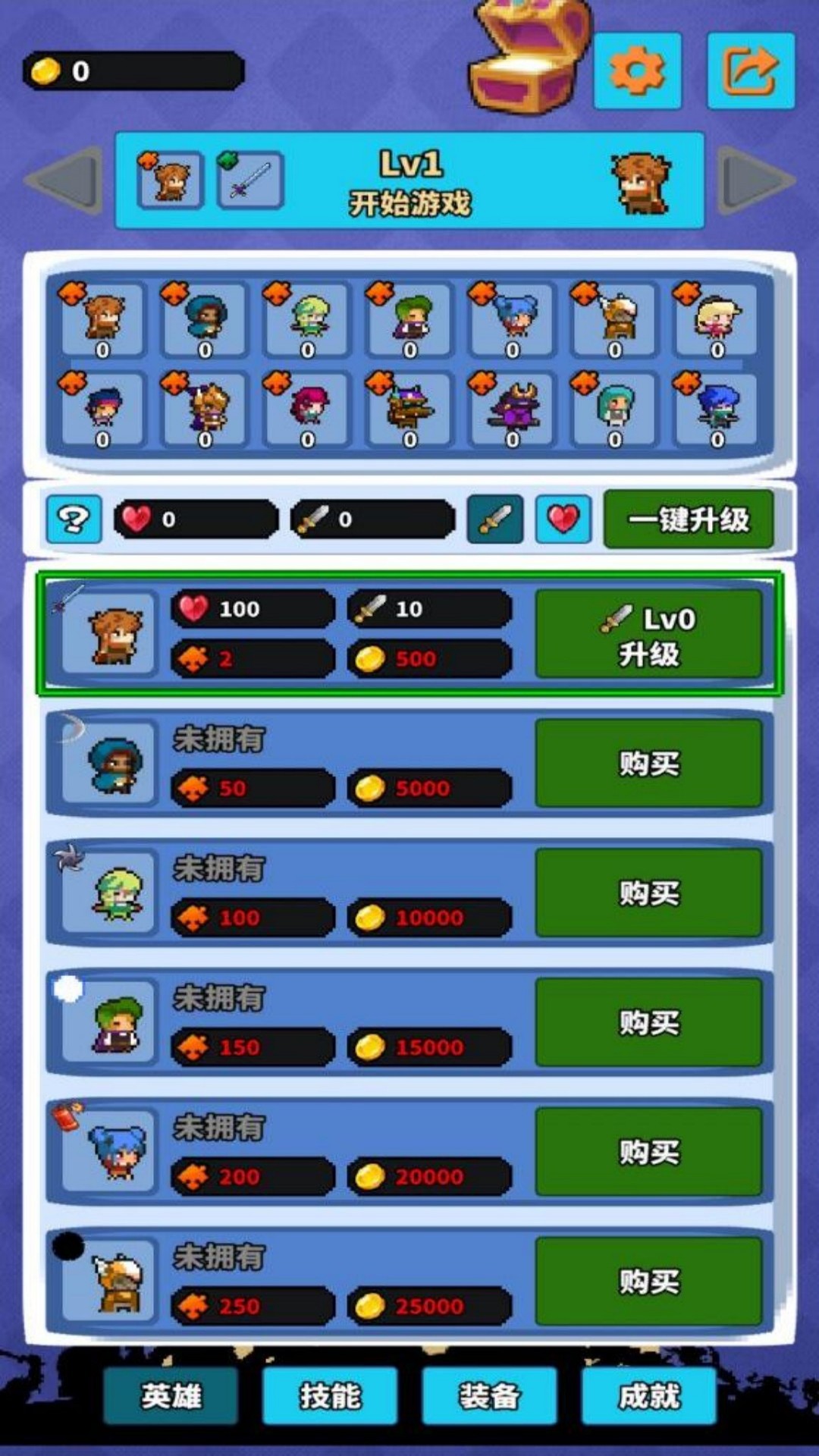The width and height of the screenshot is (819, 1456).
Task: Open the question mark help
Action: tap(74, 519)
